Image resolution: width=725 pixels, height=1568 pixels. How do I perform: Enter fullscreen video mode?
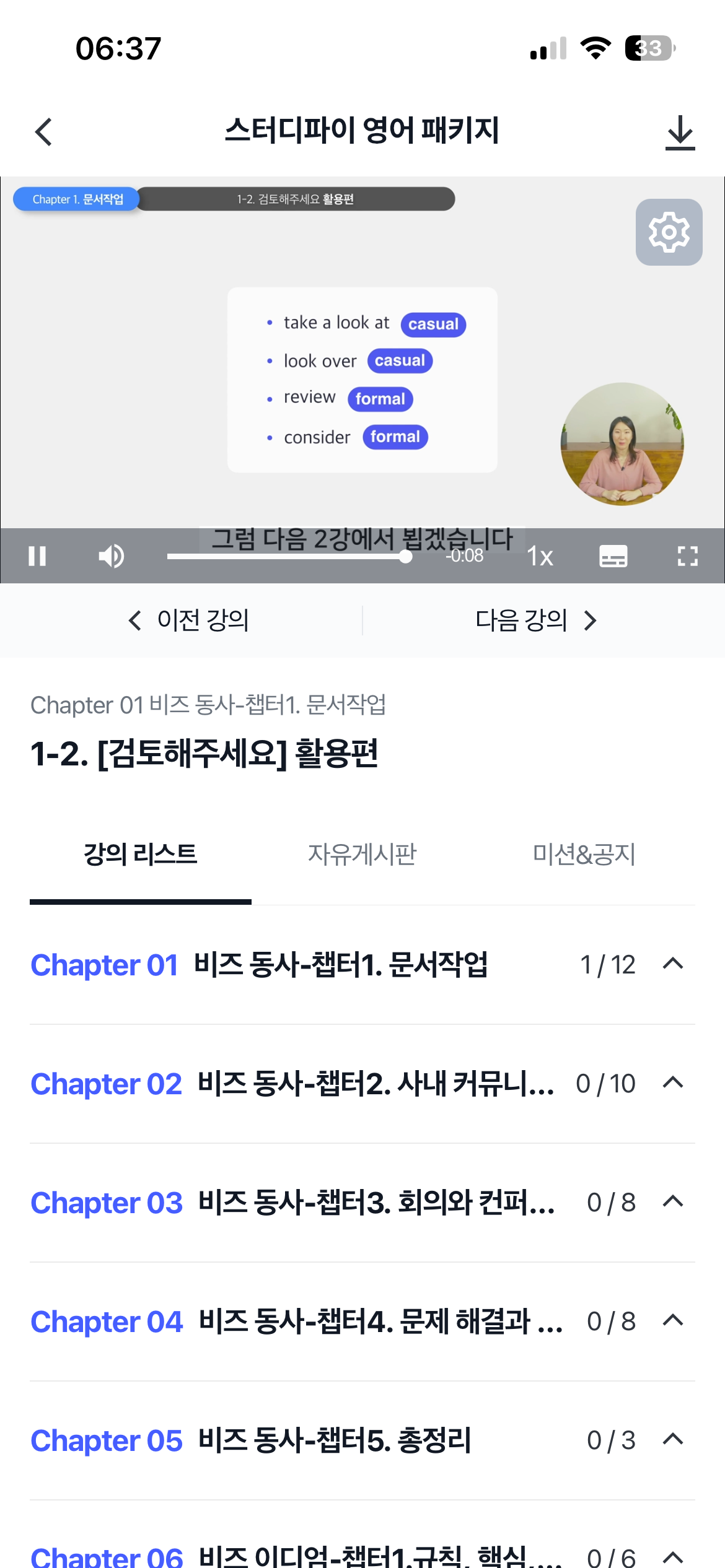(687, 556)
